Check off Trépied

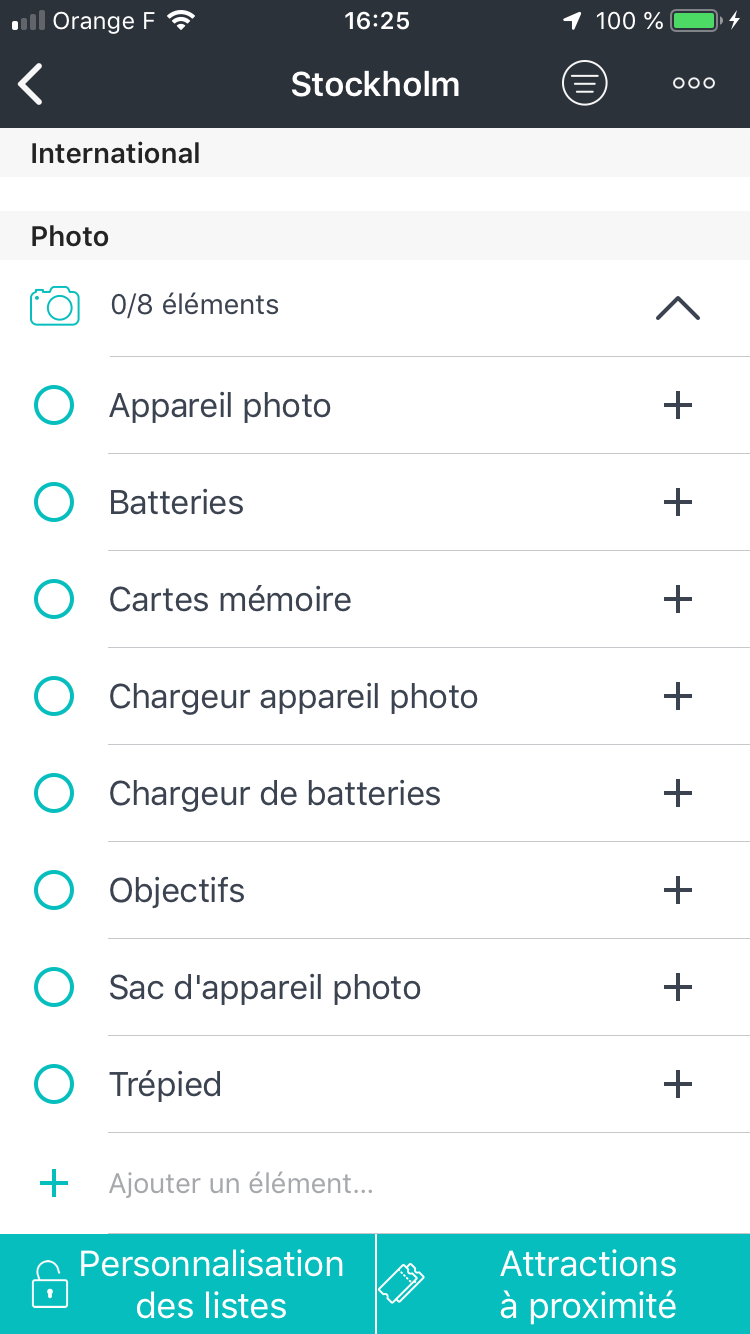coord(54,1084)
